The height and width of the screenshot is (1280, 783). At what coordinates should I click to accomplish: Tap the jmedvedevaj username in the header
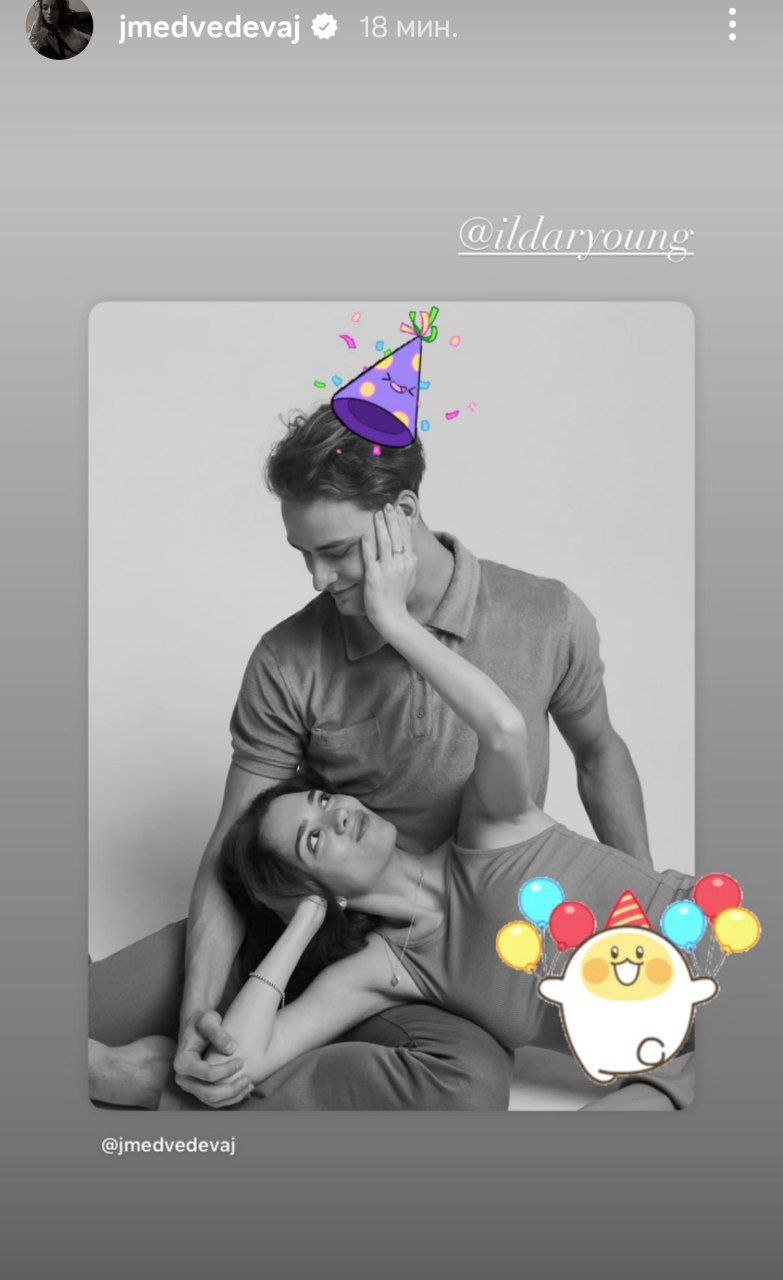point(208,28)
